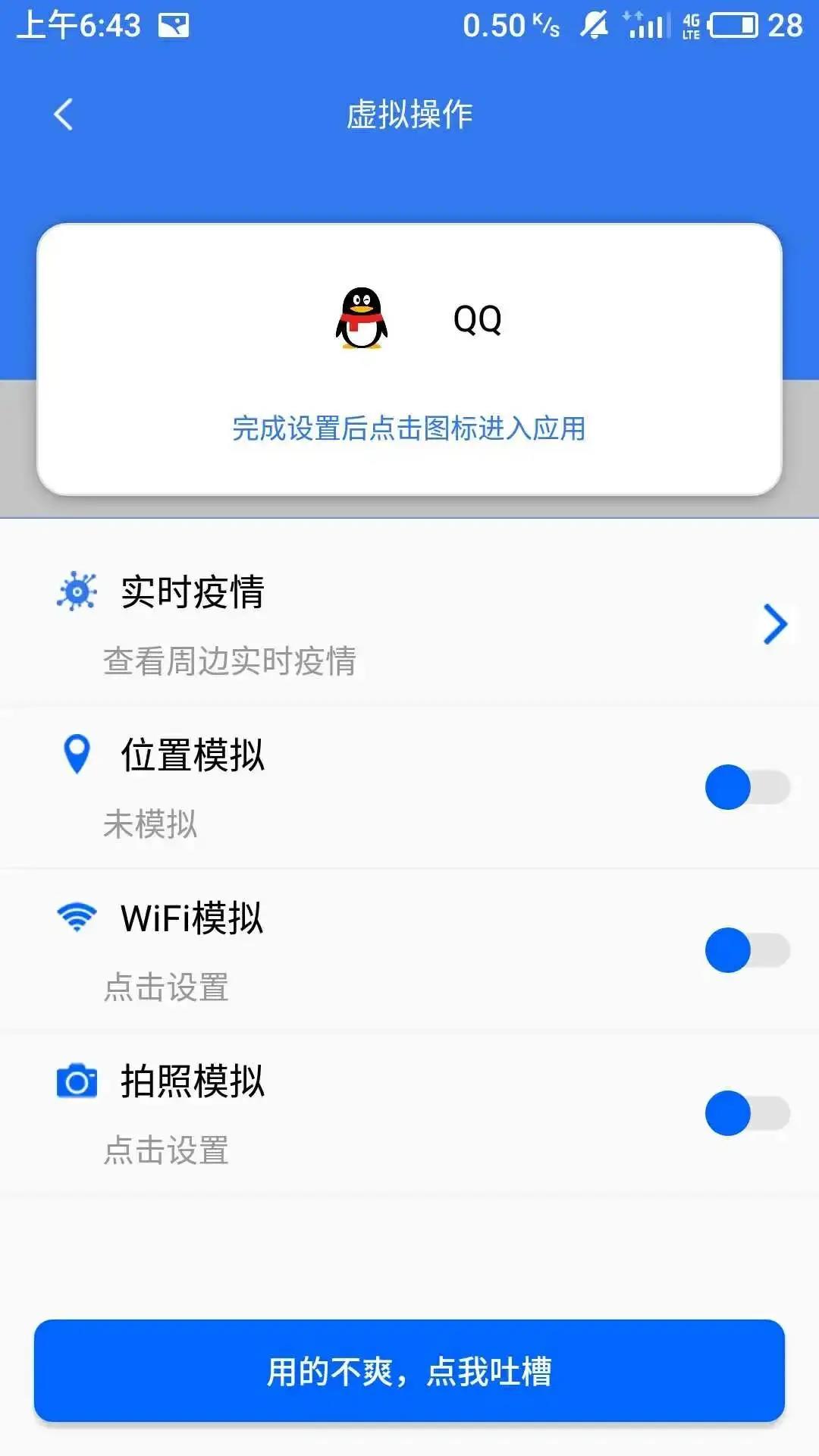The height and width of the screenshot is (1456, 819).
Task: Toggle the 位置模拟 switch
Action: coord(748,787)
